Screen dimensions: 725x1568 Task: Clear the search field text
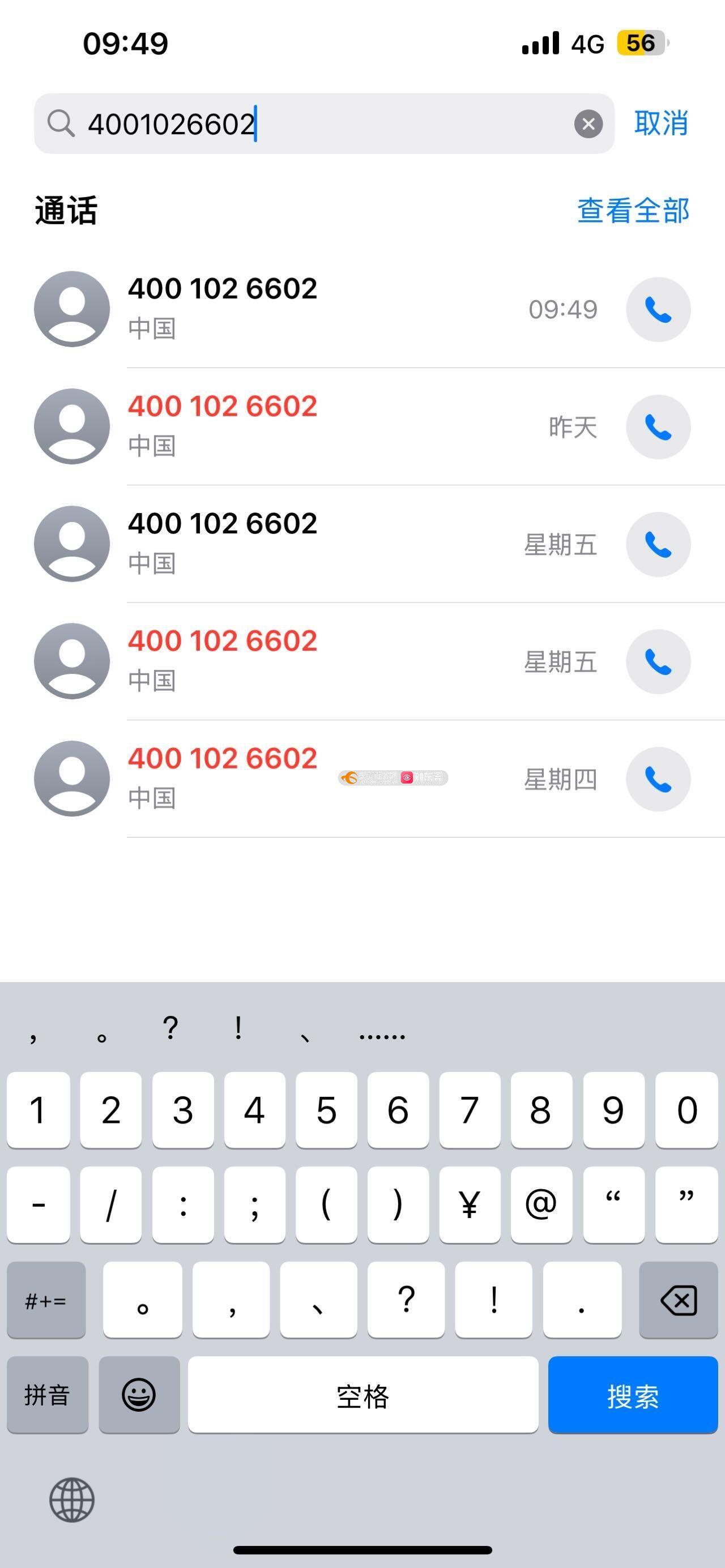pos(588,124)
